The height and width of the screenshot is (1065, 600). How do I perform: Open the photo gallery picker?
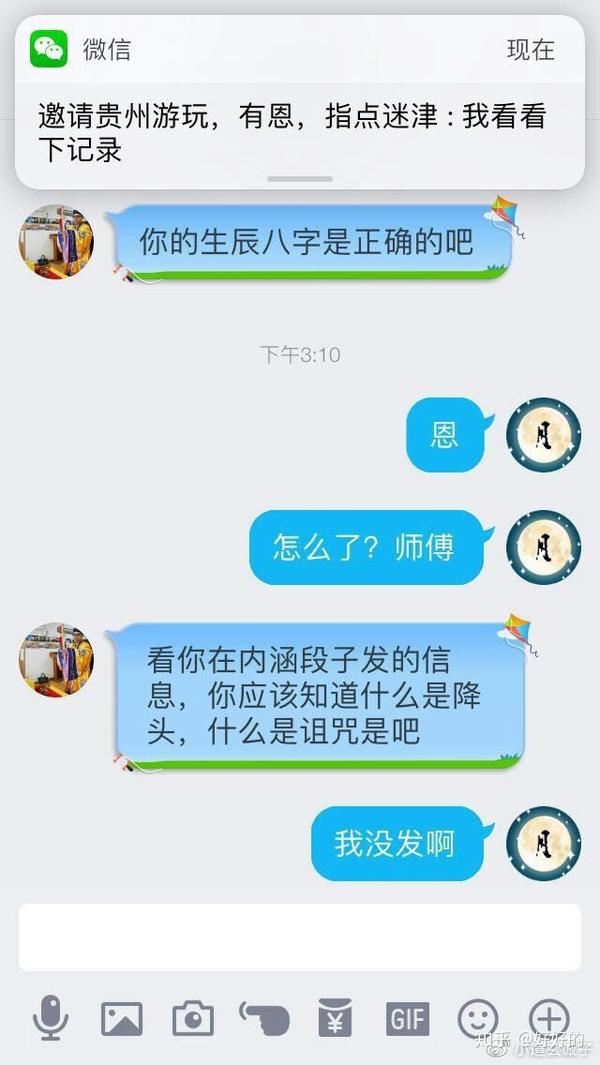122,1019
